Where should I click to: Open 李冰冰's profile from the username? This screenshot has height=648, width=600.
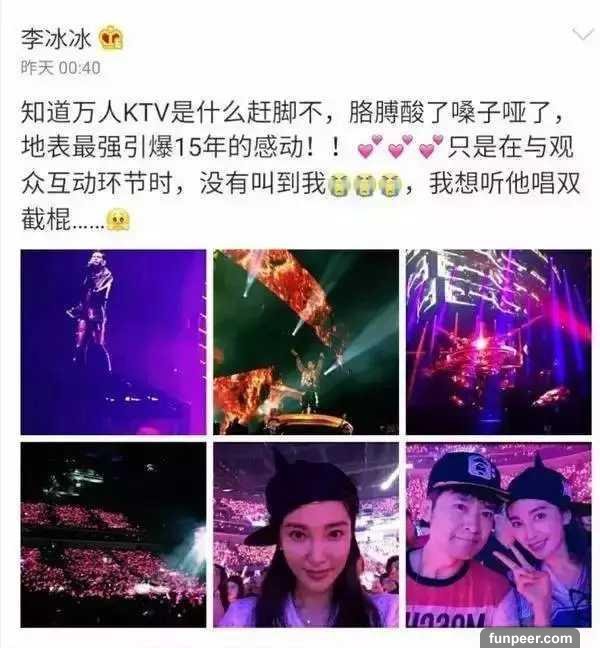click(x=56, y=39)
